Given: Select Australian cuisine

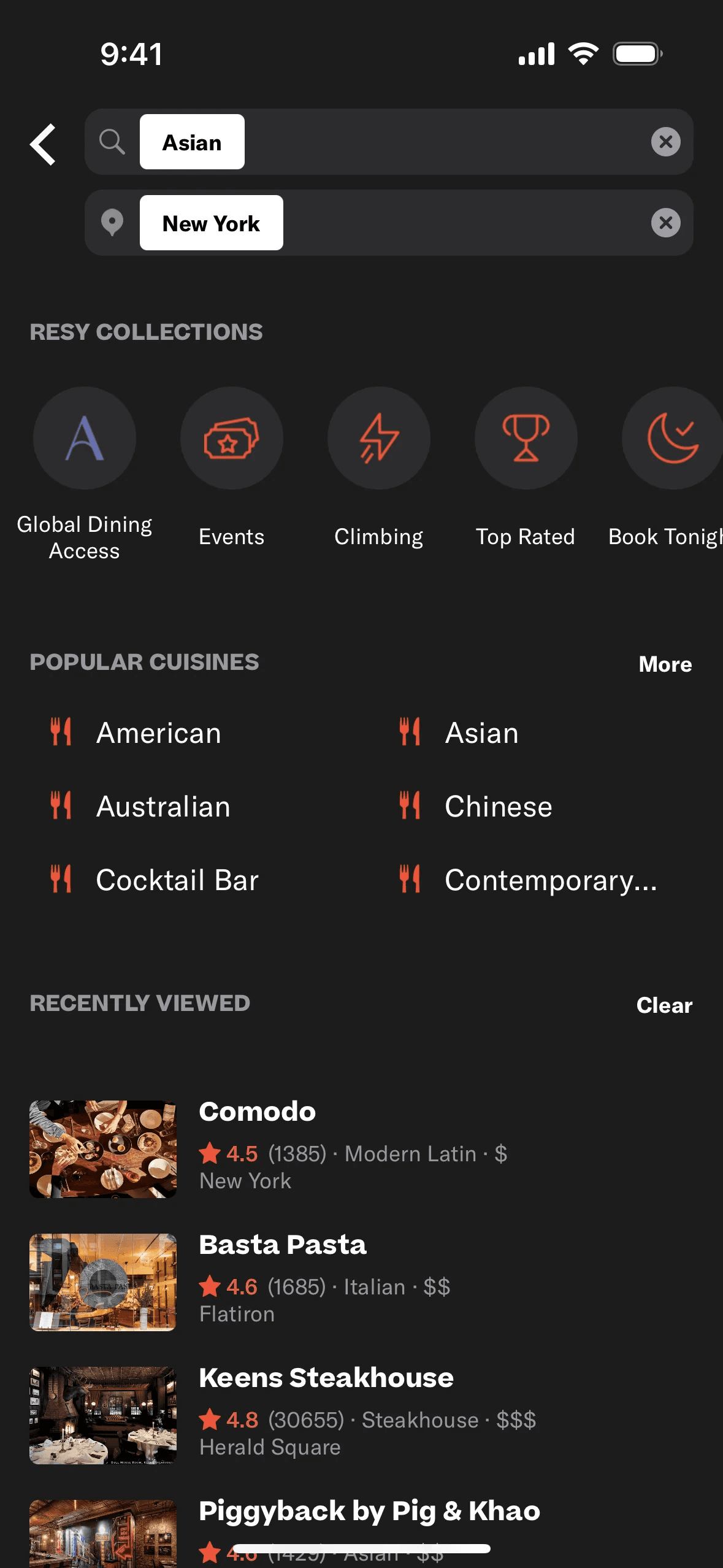Looking at the screenshot, I should coord(163,807).
